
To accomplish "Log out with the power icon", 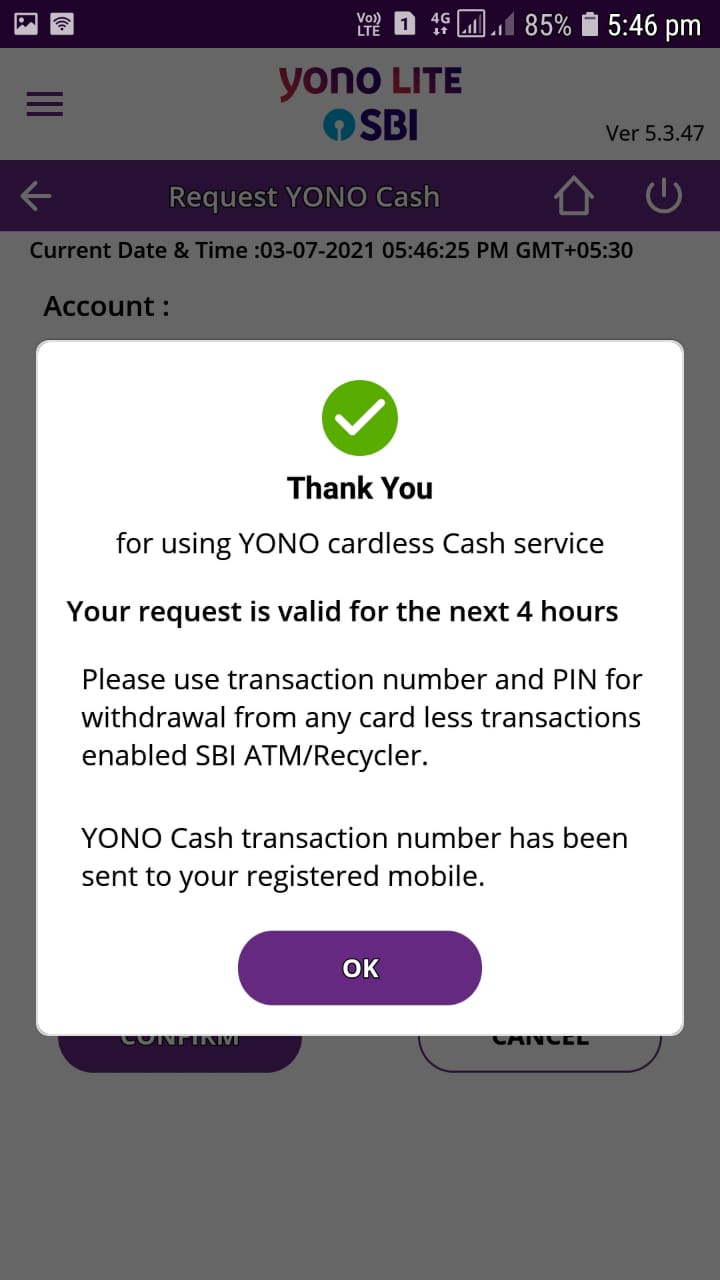I will pyautogui.click(x=664, y=197).
